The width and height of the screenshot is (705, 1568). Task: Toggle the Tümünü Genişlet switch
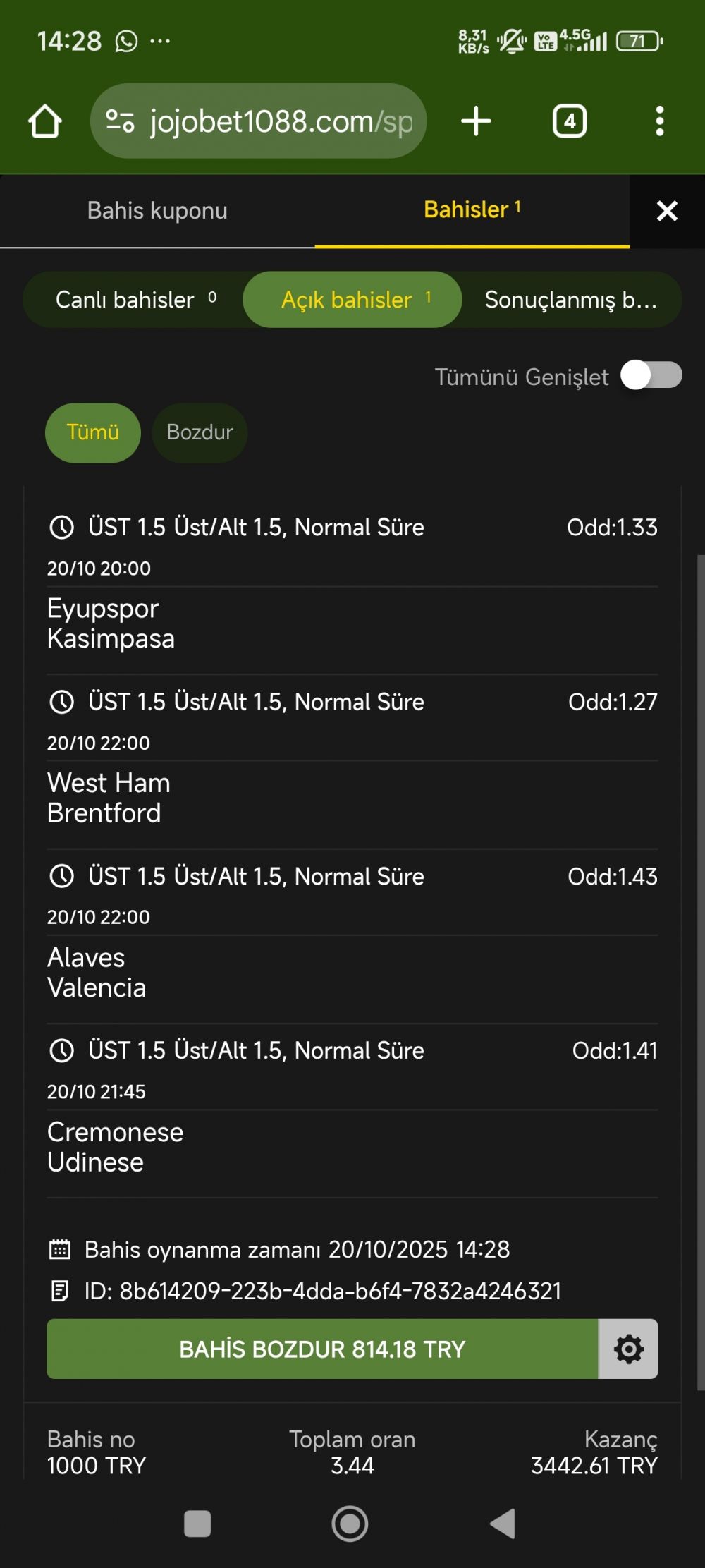(651, 376)
